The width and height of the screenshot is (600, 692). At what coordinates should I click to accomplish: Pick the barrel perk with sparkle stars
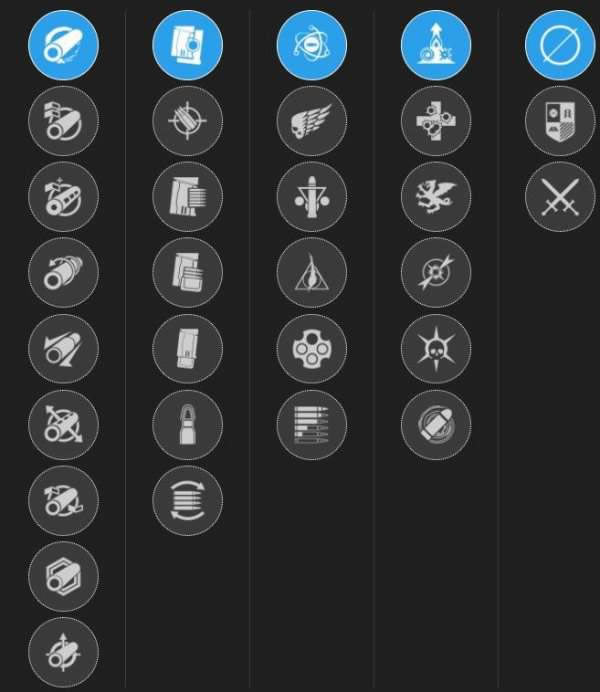tap(63, 197)
